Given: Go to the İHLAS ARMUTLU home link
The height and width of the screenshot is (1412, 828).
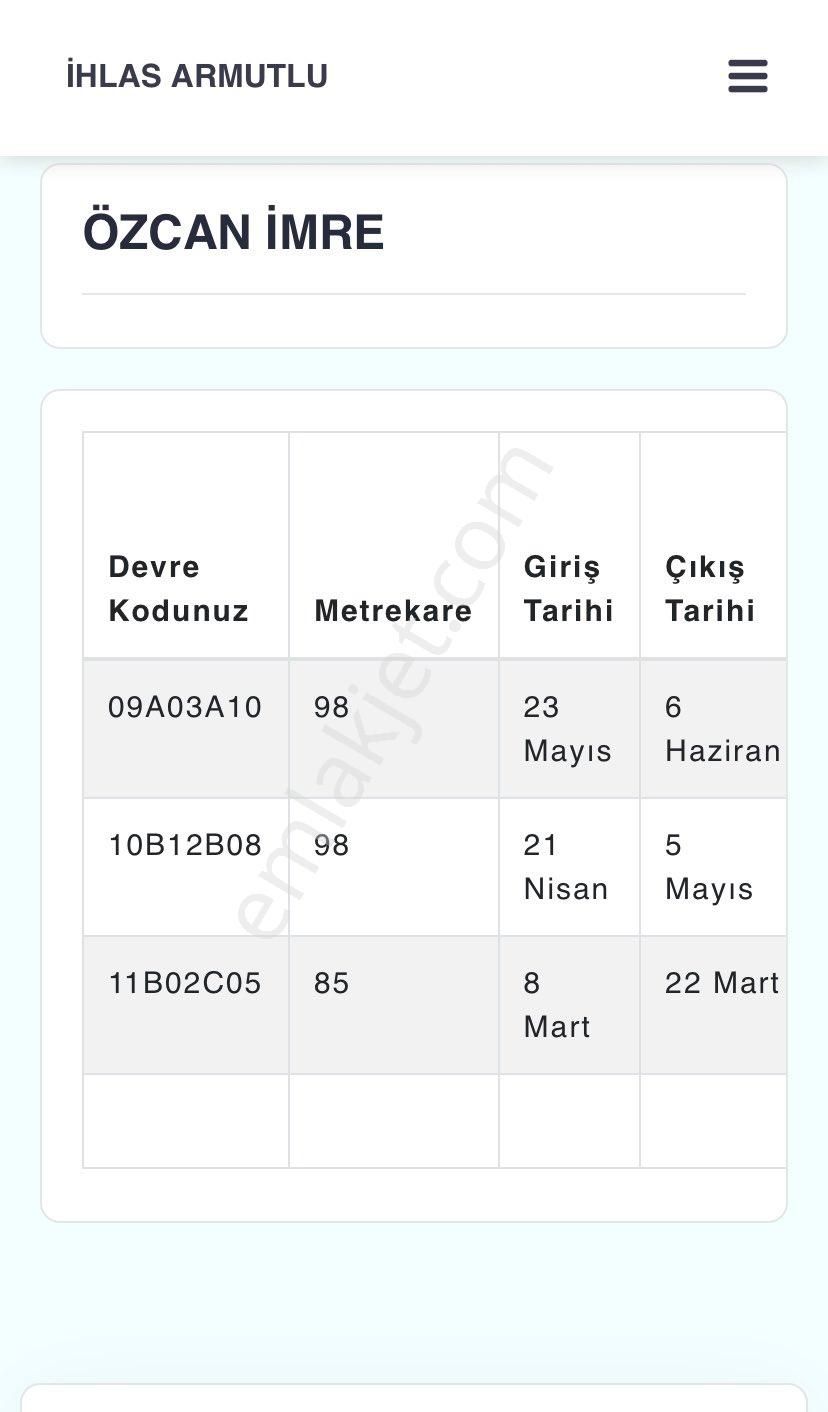Looking at the screenshot, I should [x=197, y=76].
